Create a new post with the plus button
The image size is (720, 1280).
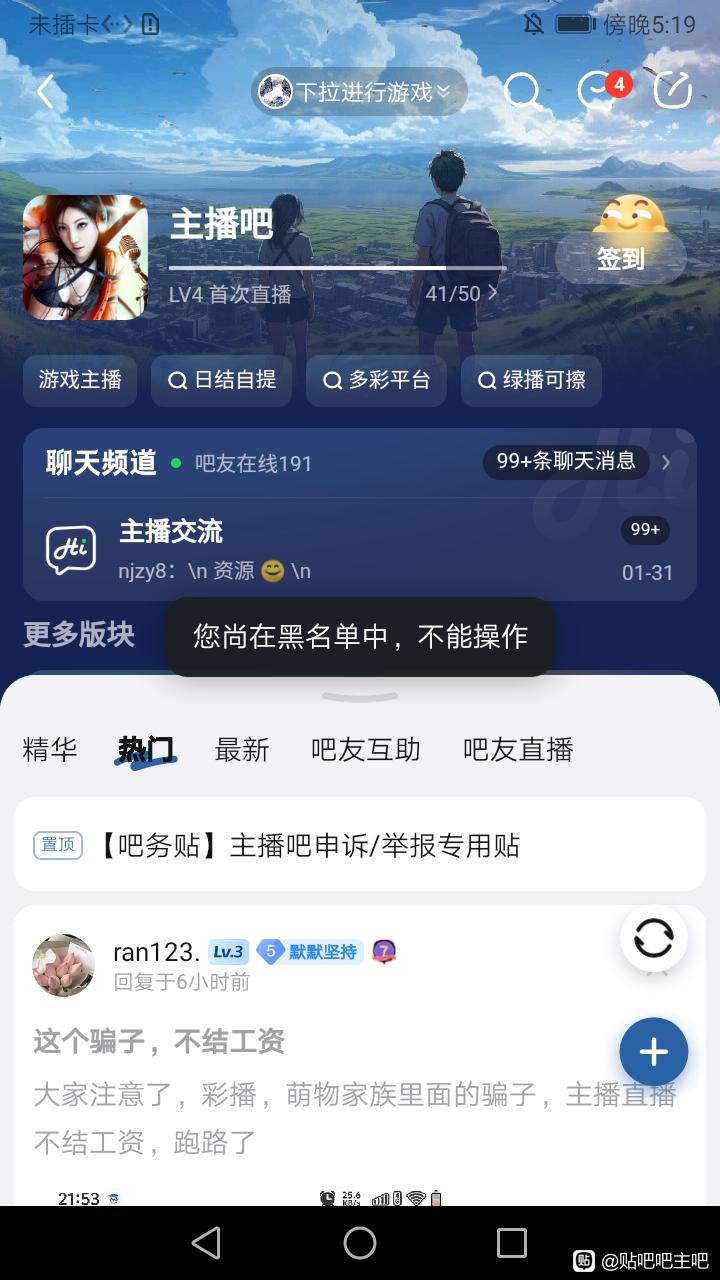click(x=653, y=1052)
